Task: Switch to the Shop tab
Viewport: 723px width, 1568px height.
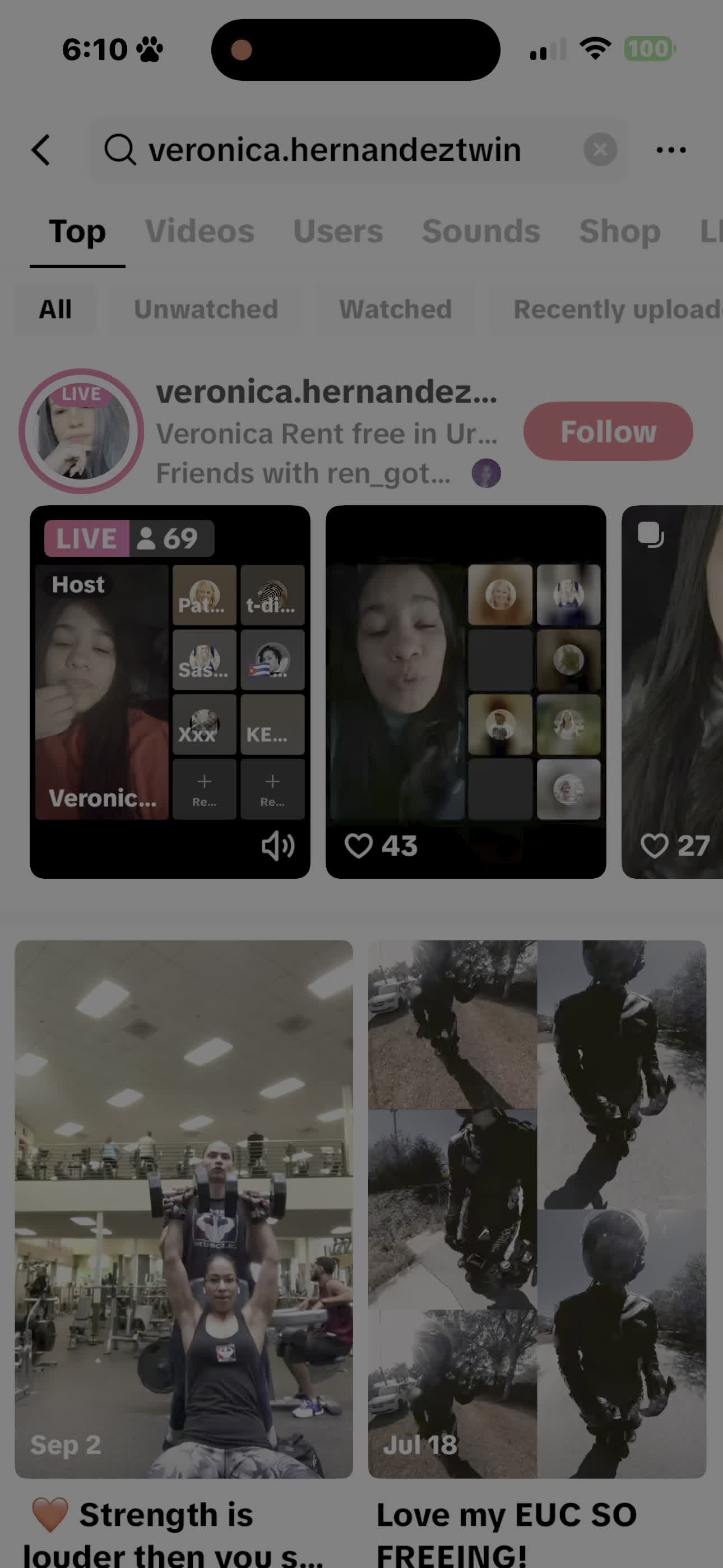Action: tap(619, 231)
